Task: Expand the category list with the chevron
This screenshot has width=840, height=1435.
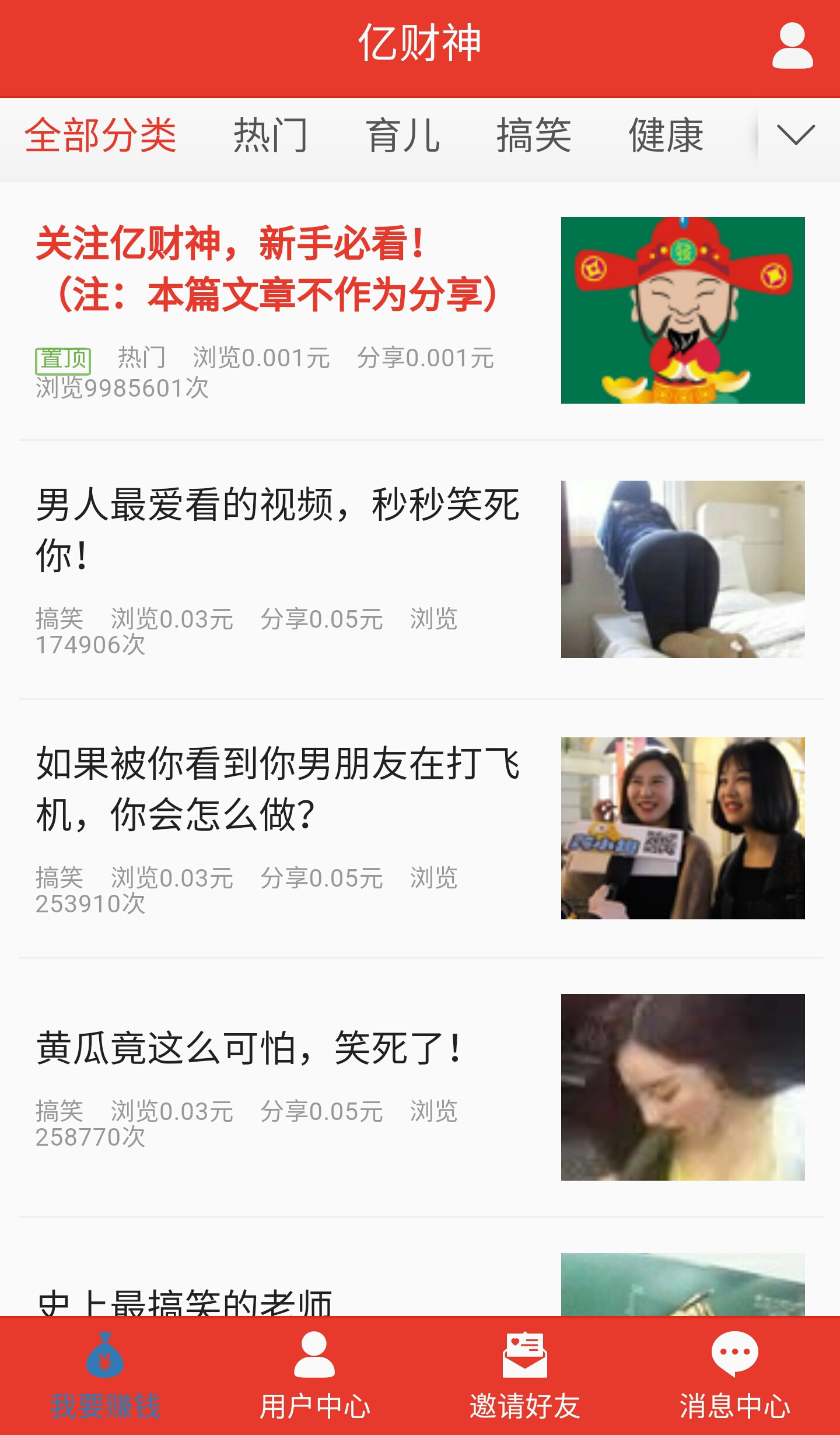Action: click(796, 135)
